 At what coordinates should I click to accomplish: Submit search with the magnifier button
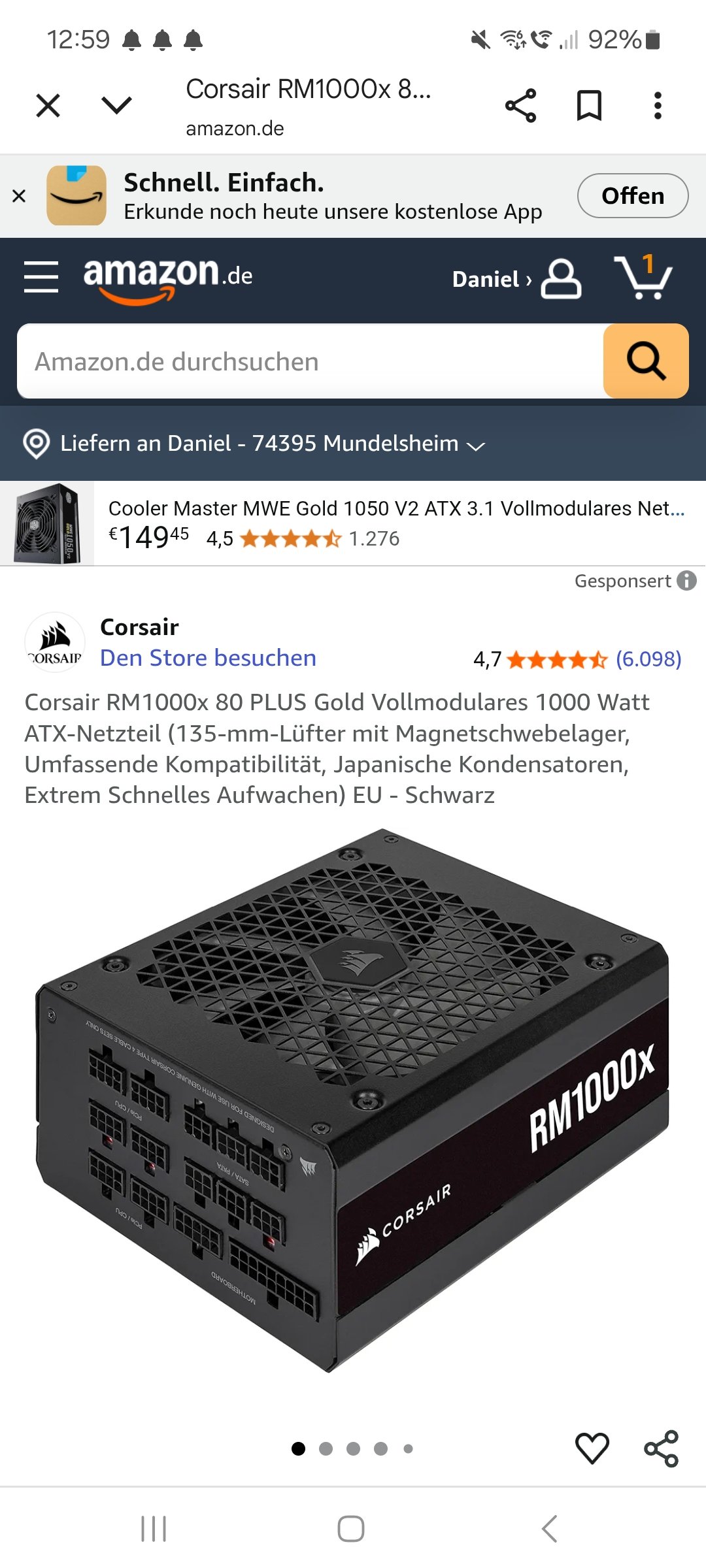pos(645,361)
